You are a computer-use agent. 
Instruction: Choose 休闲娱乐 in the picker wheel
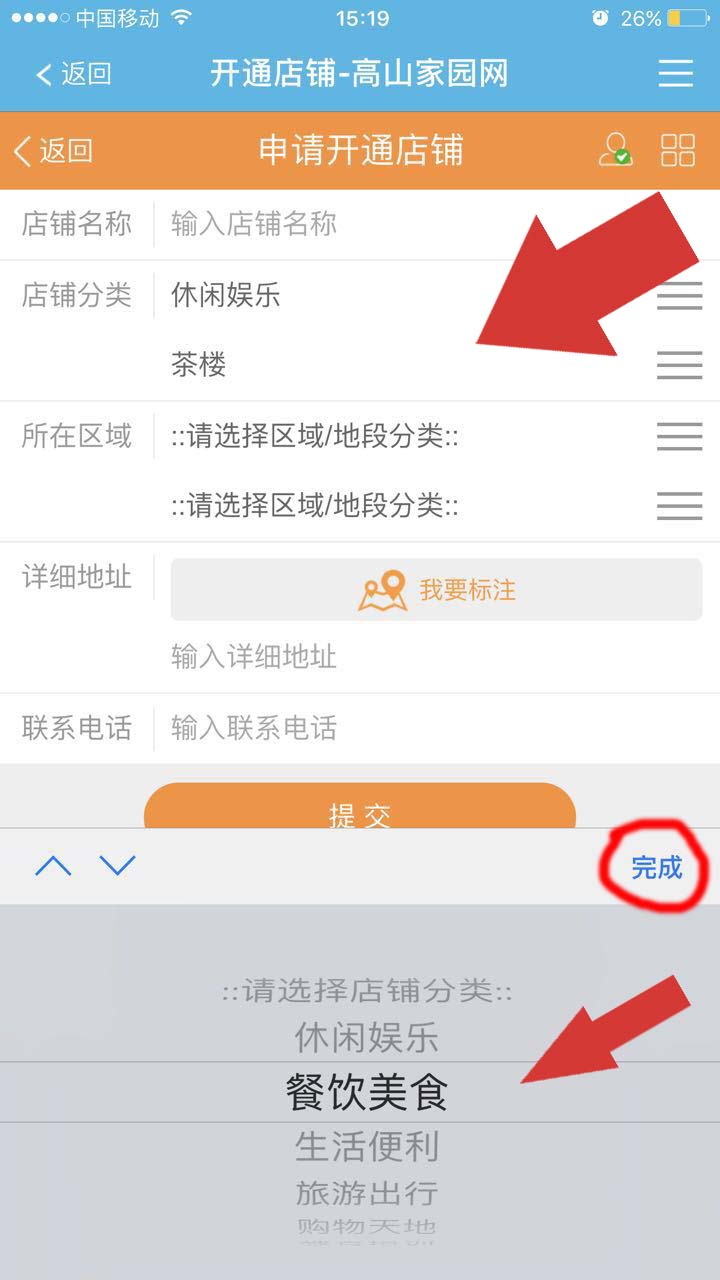click(x=367, y=1038)
